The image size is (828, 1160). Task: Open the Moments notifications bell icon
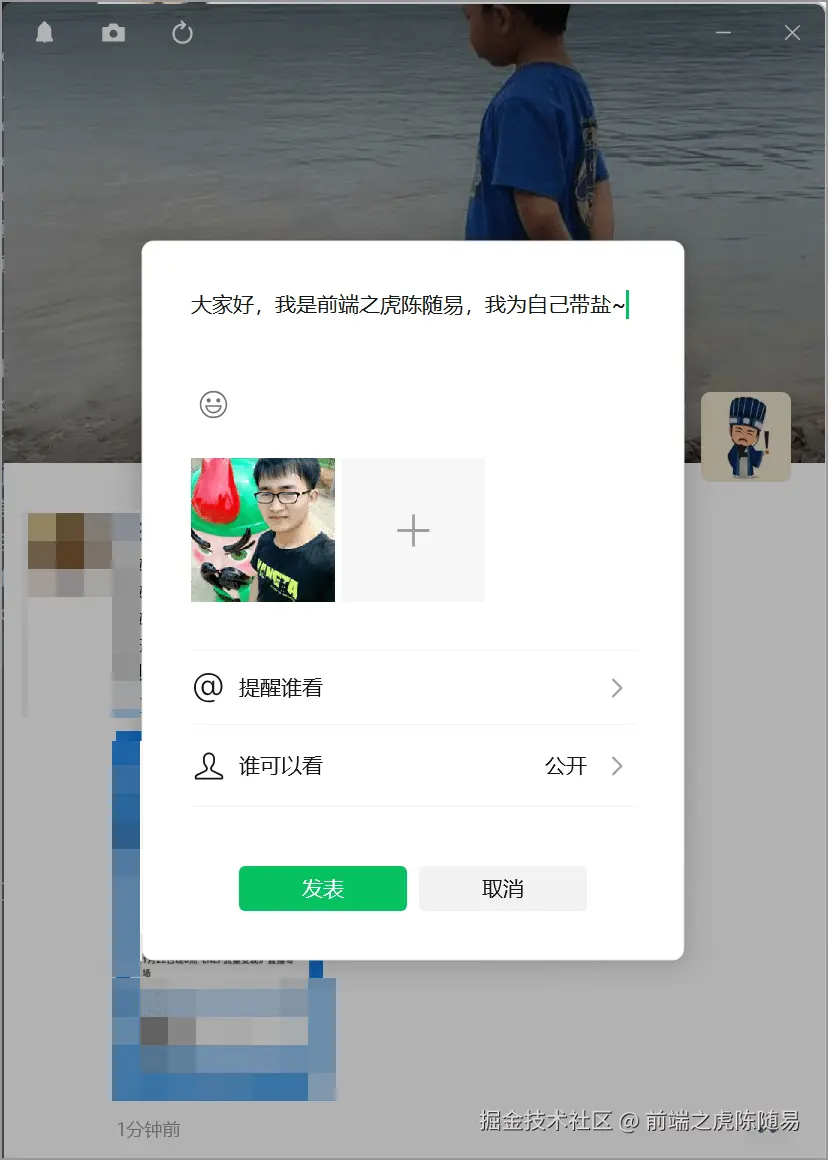[44, 32]
